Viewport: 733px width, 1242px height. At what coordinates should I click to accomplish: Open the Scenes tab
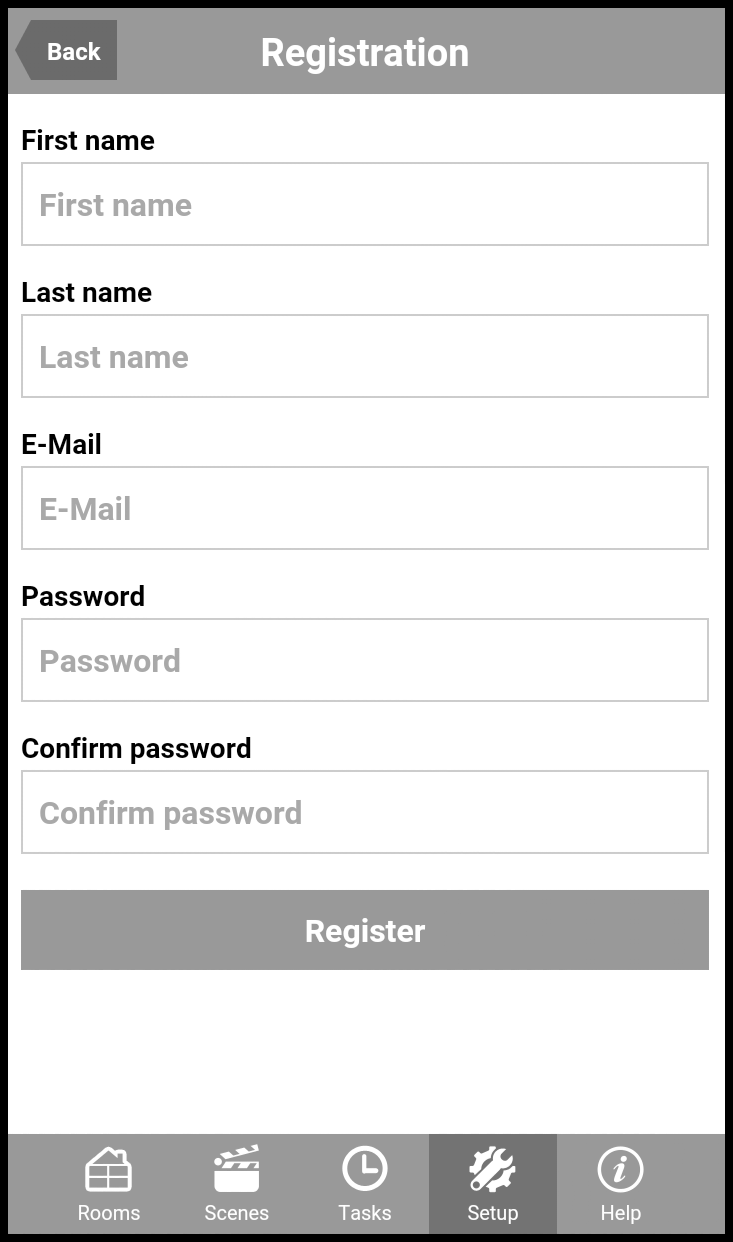[237, 1185]
